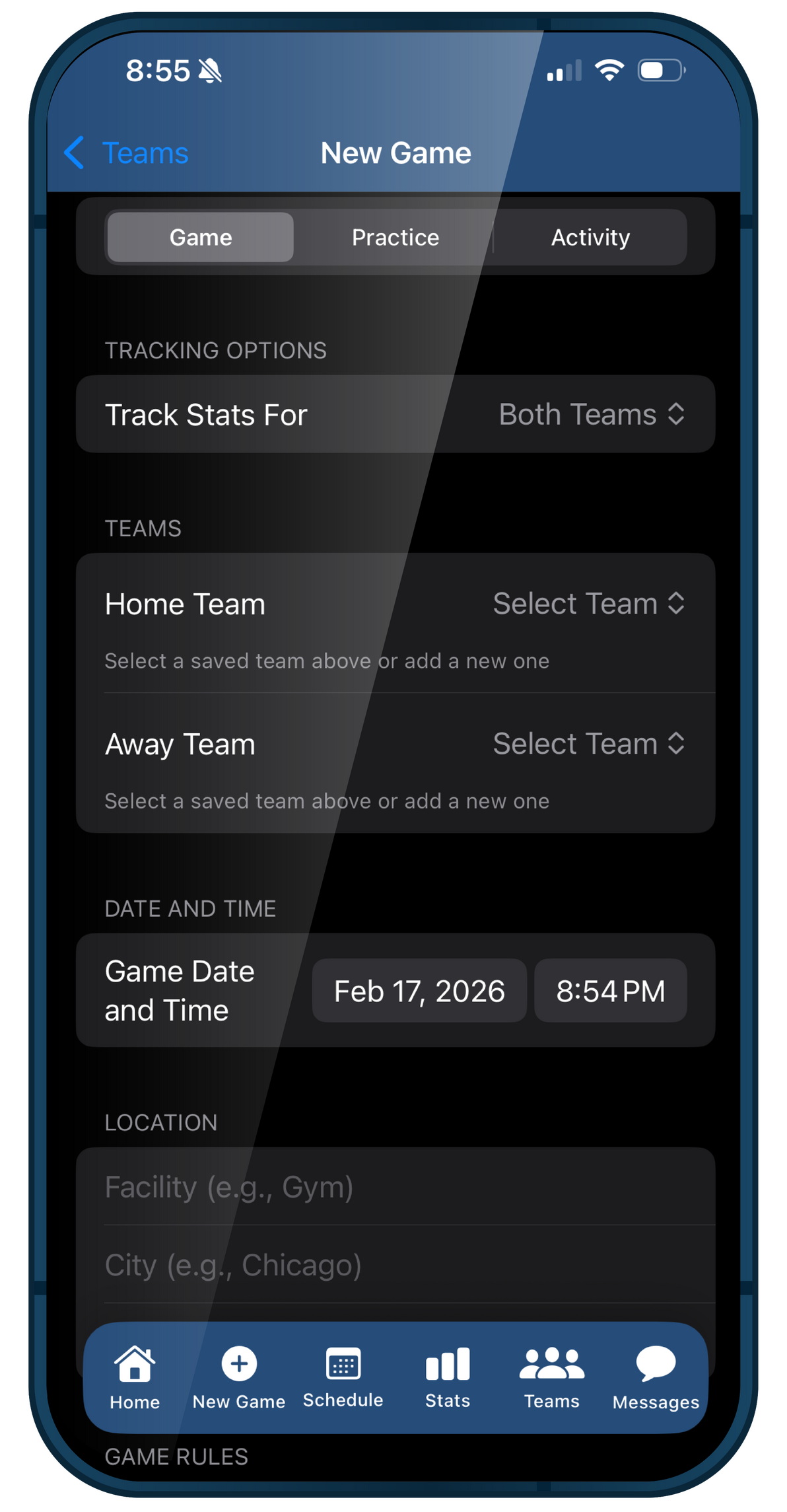
Task: Tap the Facility text field
Action: 396,1187
